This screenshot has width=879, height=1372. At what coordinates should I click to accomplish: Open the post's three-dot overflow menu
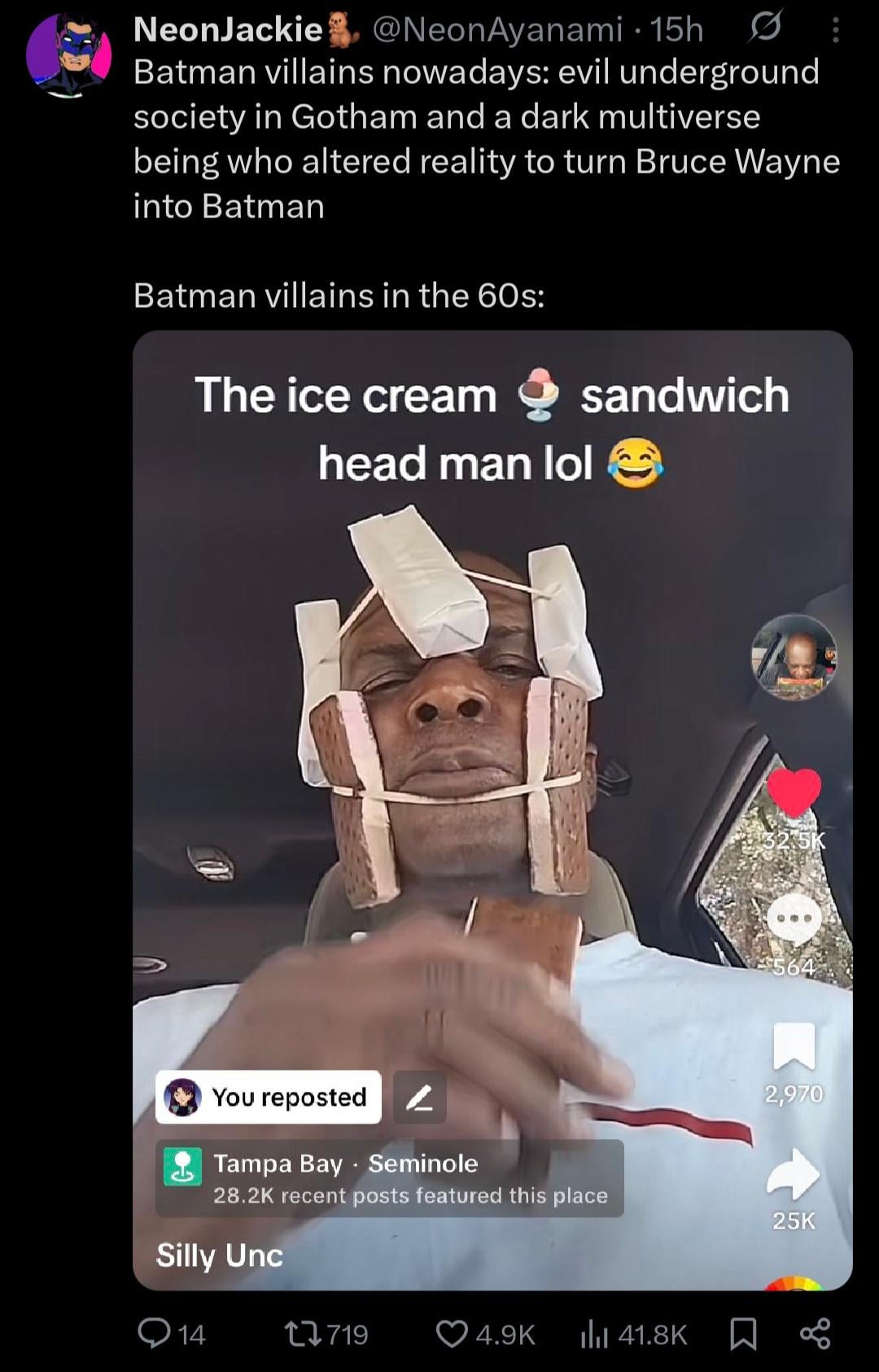[835, 31]
